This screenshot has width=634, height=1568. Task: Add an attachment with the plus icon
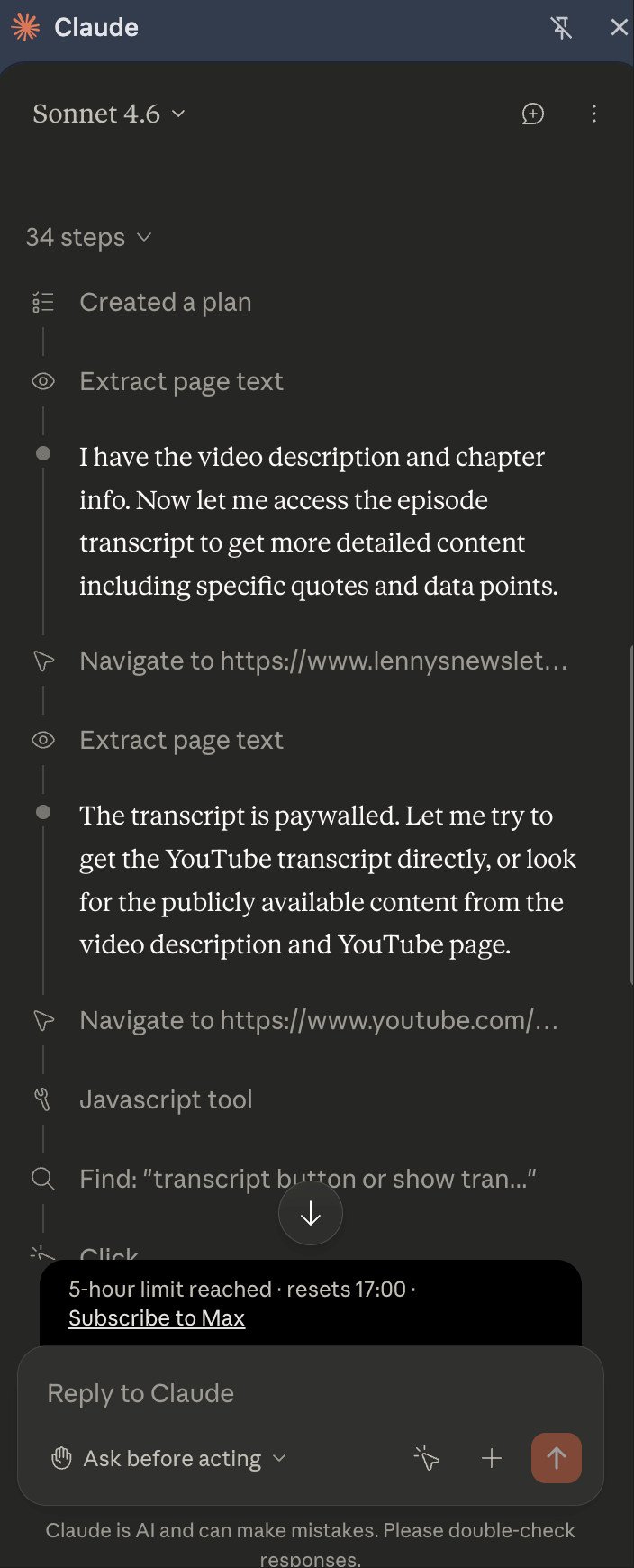click(x=492, y=1458)
